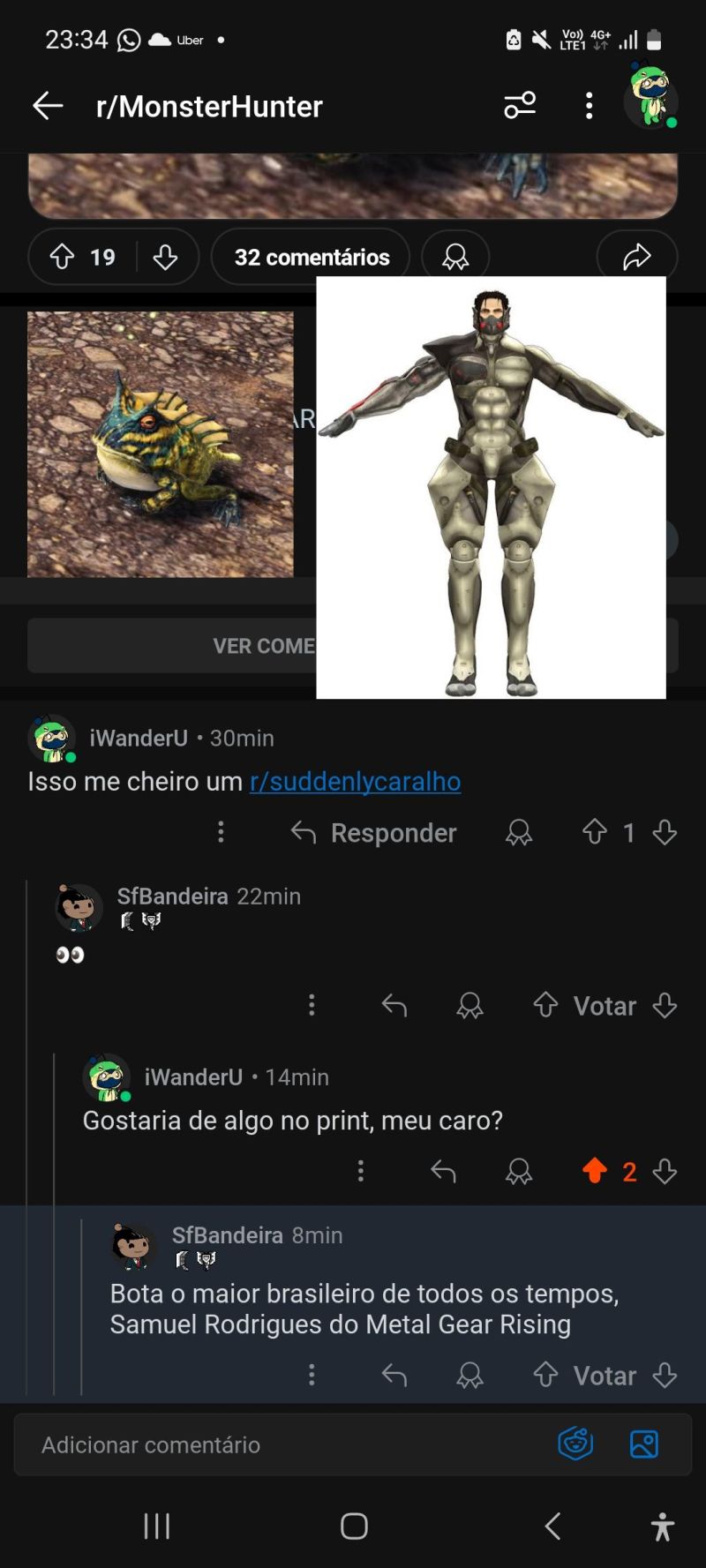Attach an image to the comment
706x1568 pixels.
643,1444
